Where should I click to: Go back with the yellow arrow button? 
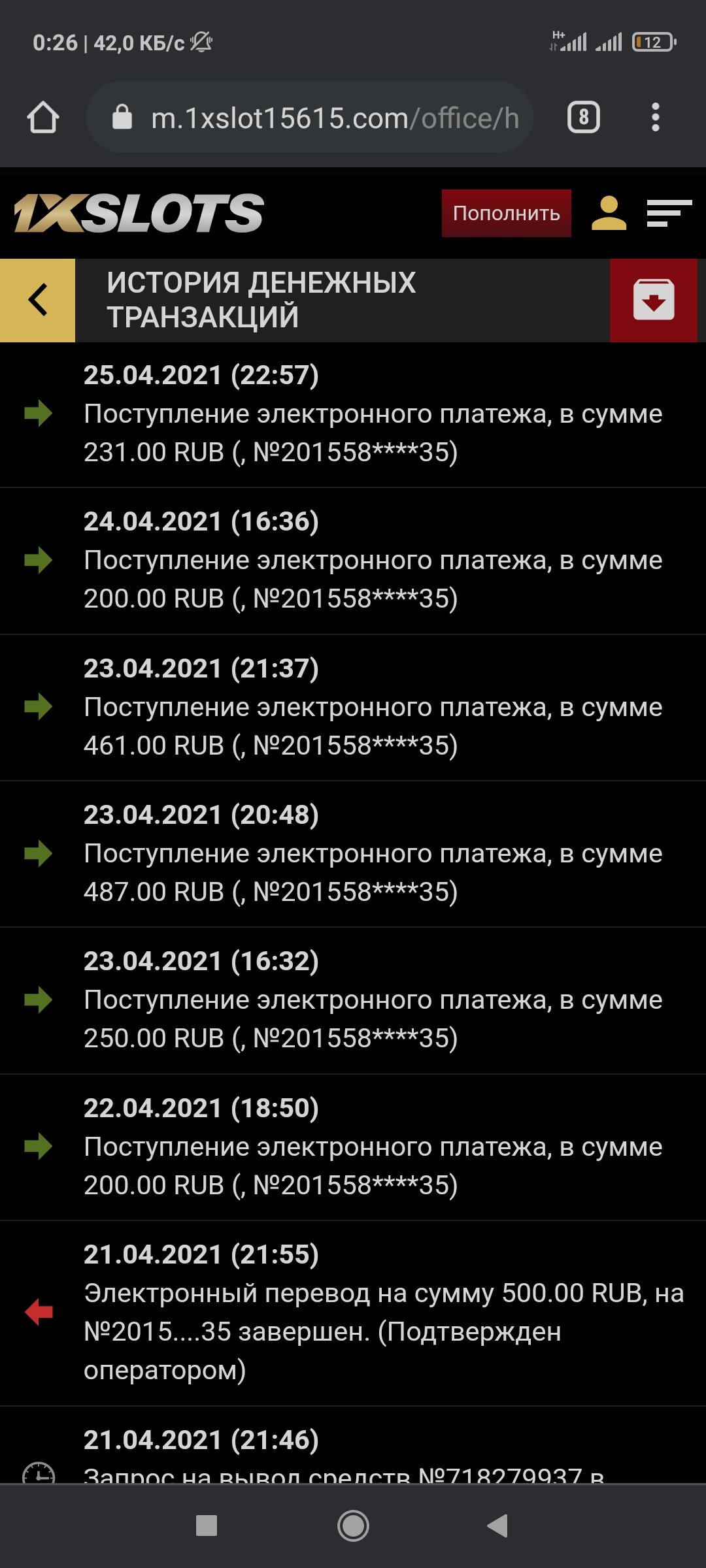coord(38,301)
